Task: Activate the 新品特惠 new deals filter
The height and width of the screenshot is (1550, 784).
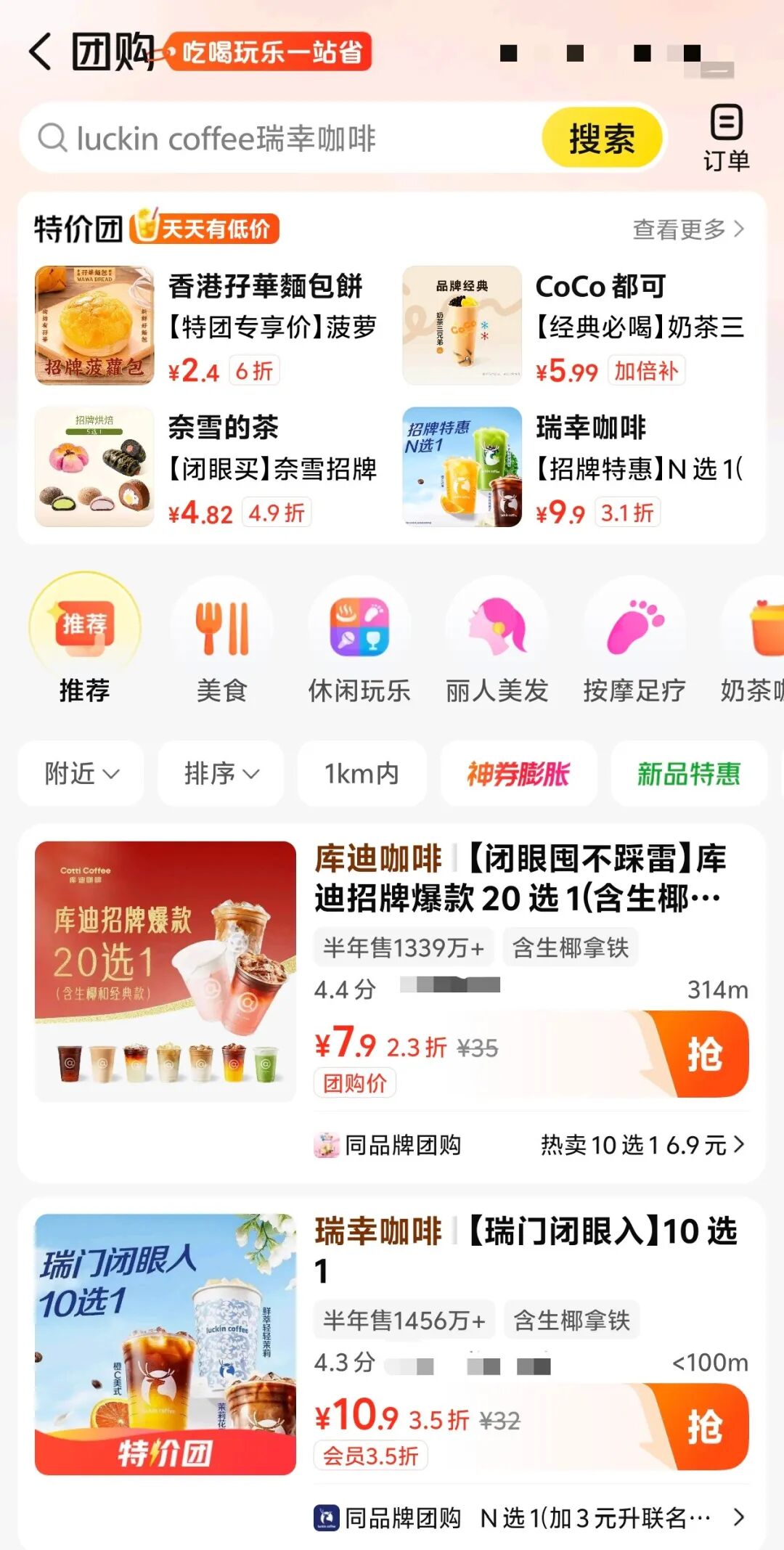Action: pos(688,775)
